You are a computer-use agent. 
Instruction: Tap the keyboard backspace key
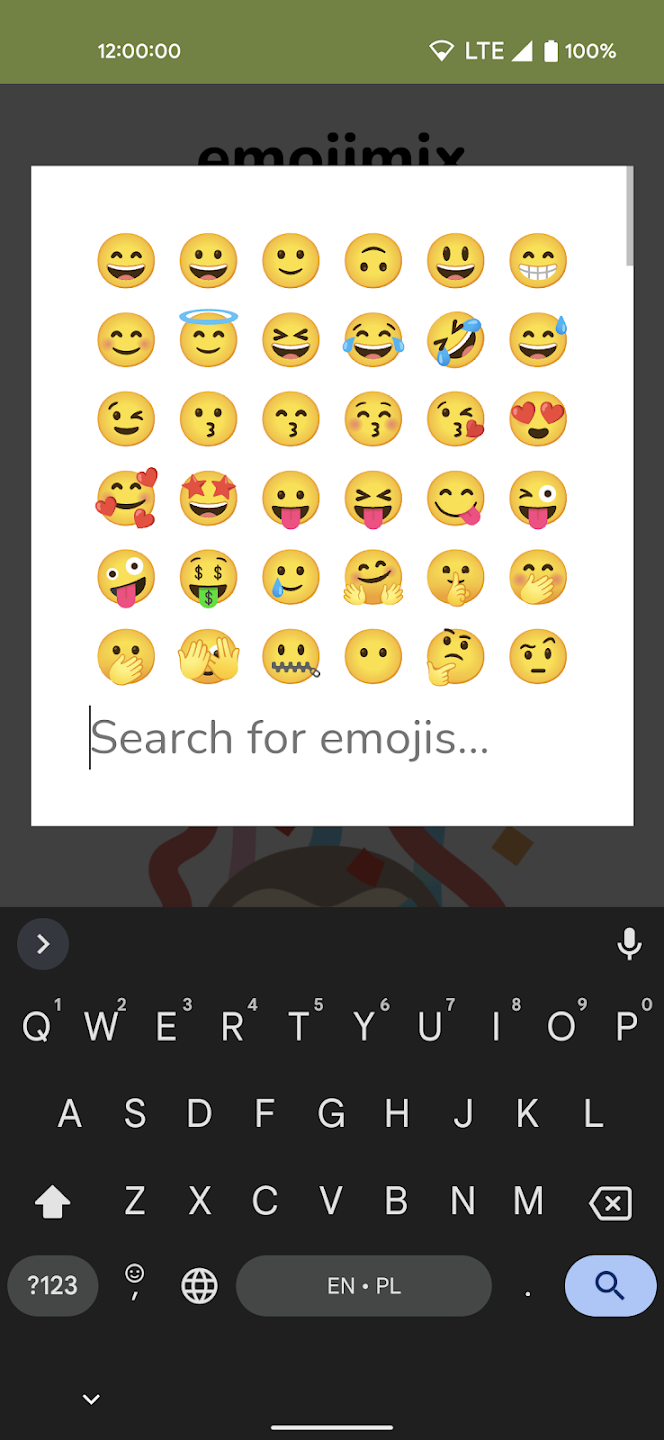[610, 1202]
